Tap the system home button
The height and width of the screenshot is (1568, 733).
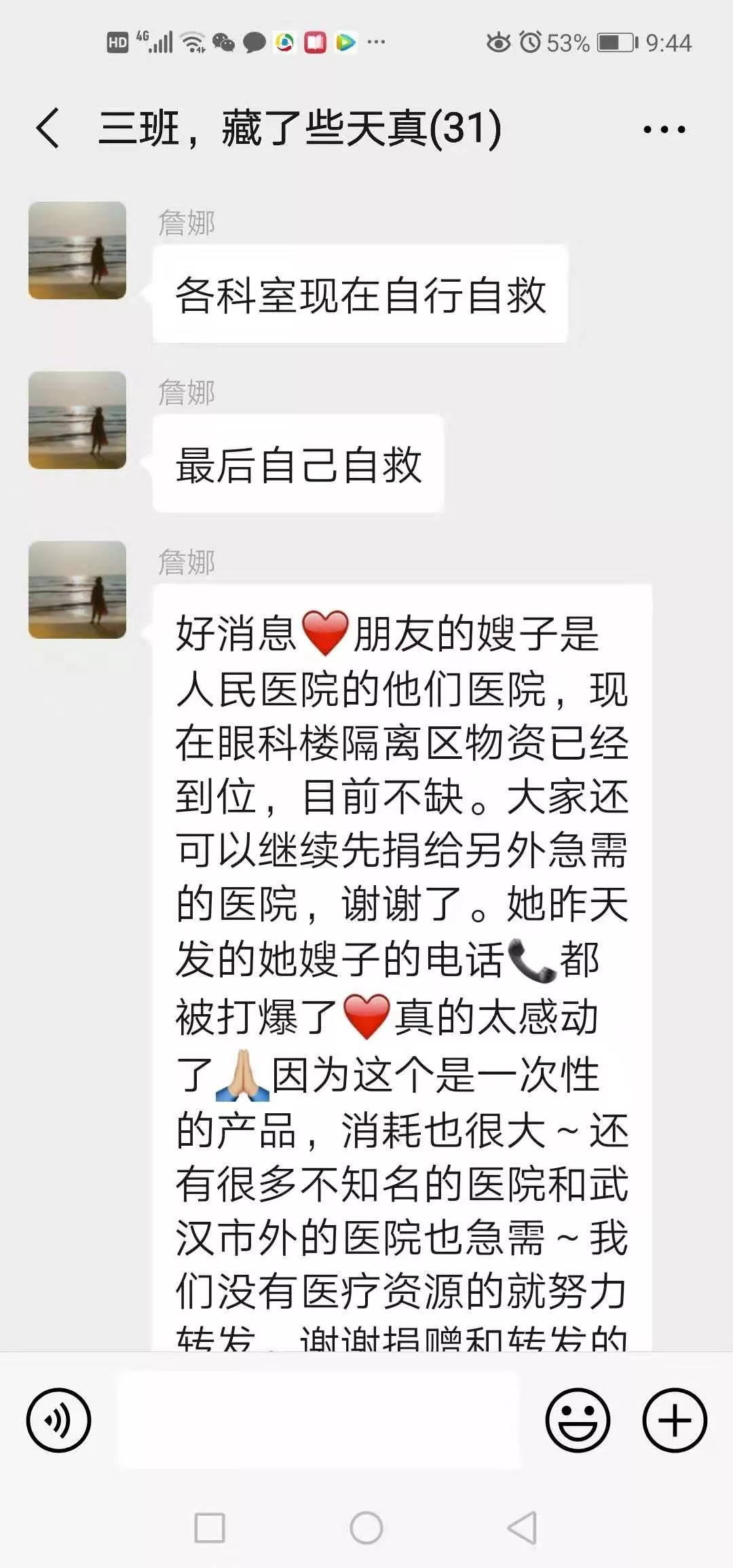(366, 1529)
